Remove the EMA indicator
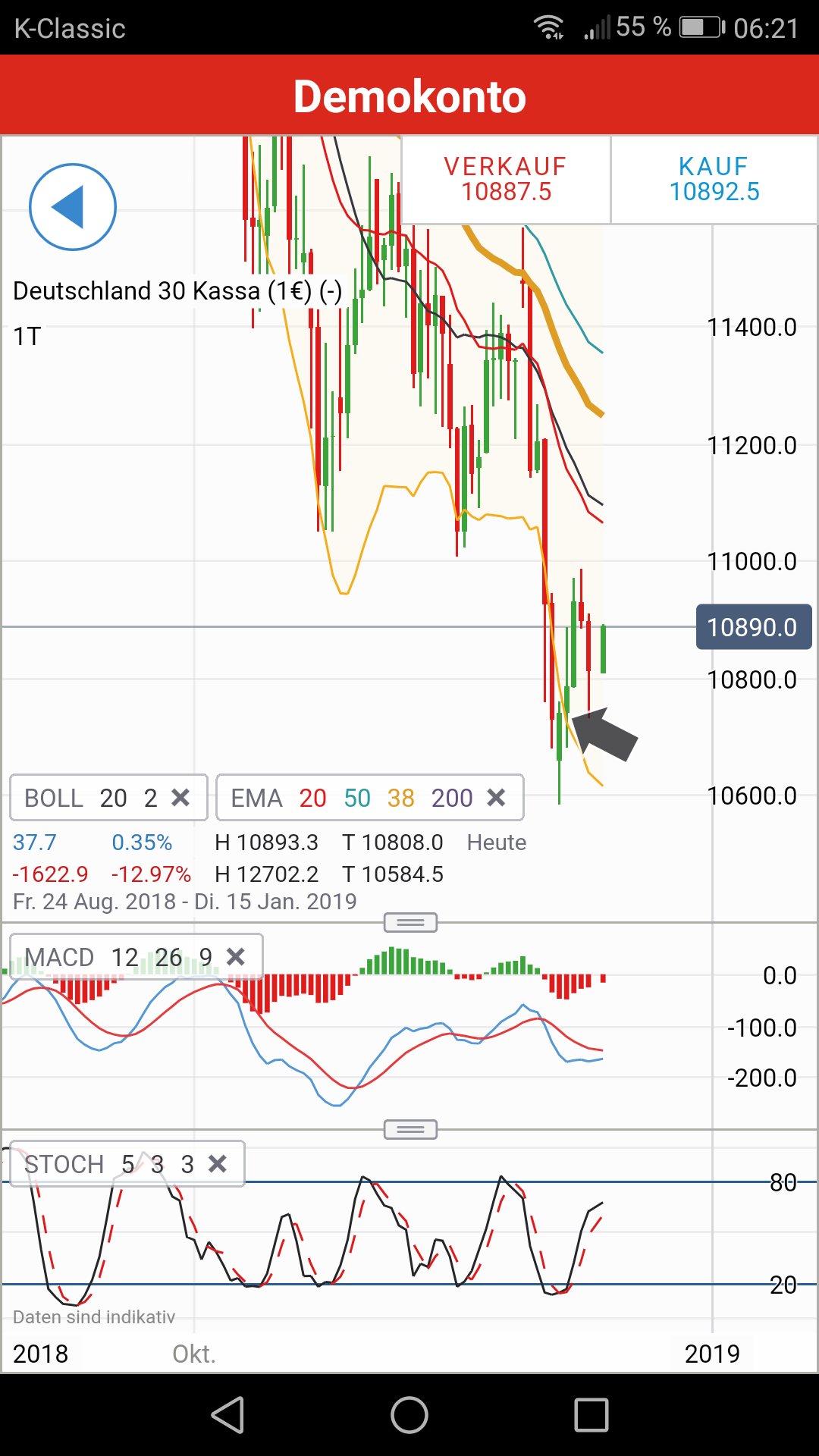The width and height of the screenshot is (819, 1456). 496,798
